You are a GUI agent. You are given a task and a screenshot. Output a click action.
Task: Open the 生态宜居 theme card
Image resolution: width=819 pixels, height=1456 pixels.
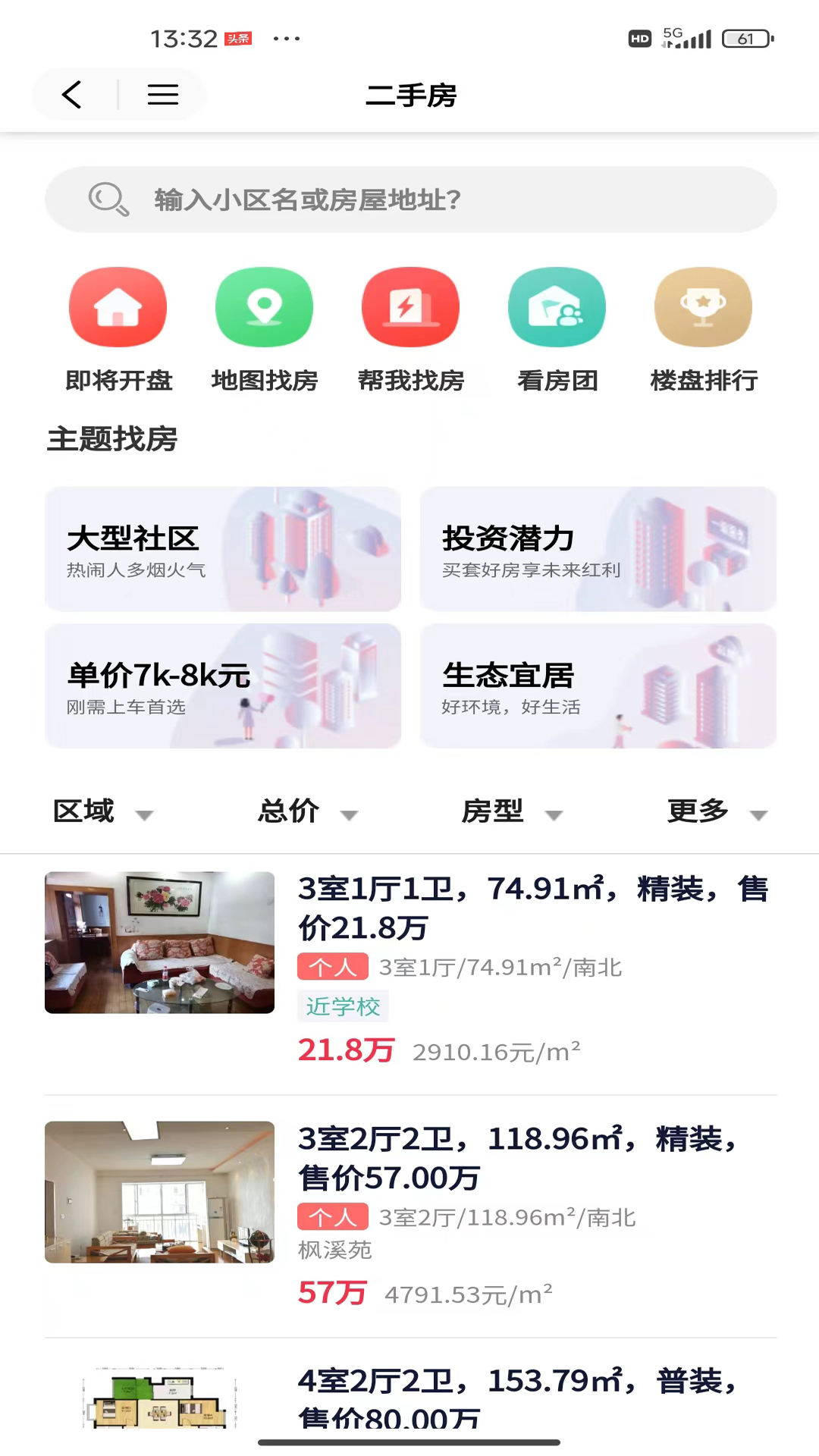point(598,686)
